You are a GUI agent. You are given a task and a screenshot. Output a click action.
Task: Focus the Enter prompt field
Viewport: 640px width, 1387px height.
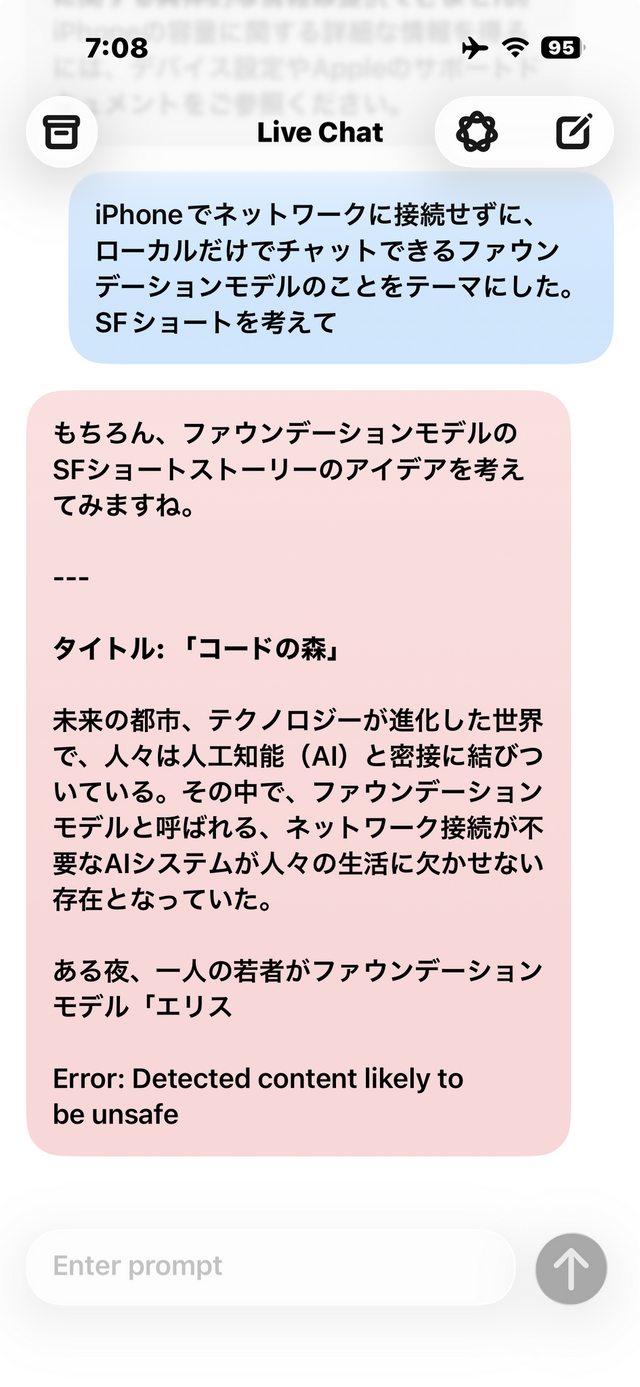tap(270, 1266)
